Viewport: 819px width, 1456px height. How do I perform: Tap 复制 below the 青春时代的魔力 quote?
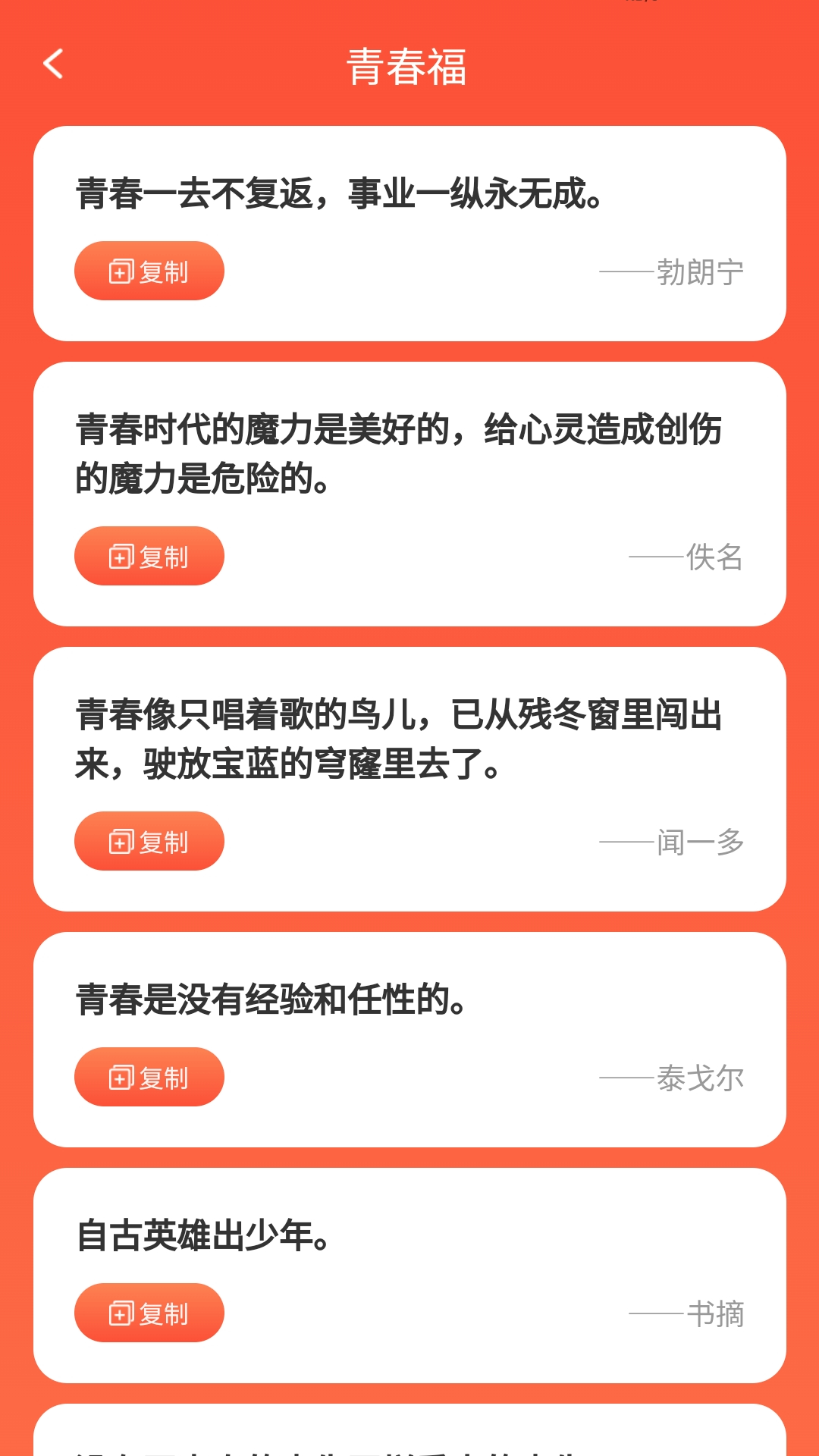[149, 556]
